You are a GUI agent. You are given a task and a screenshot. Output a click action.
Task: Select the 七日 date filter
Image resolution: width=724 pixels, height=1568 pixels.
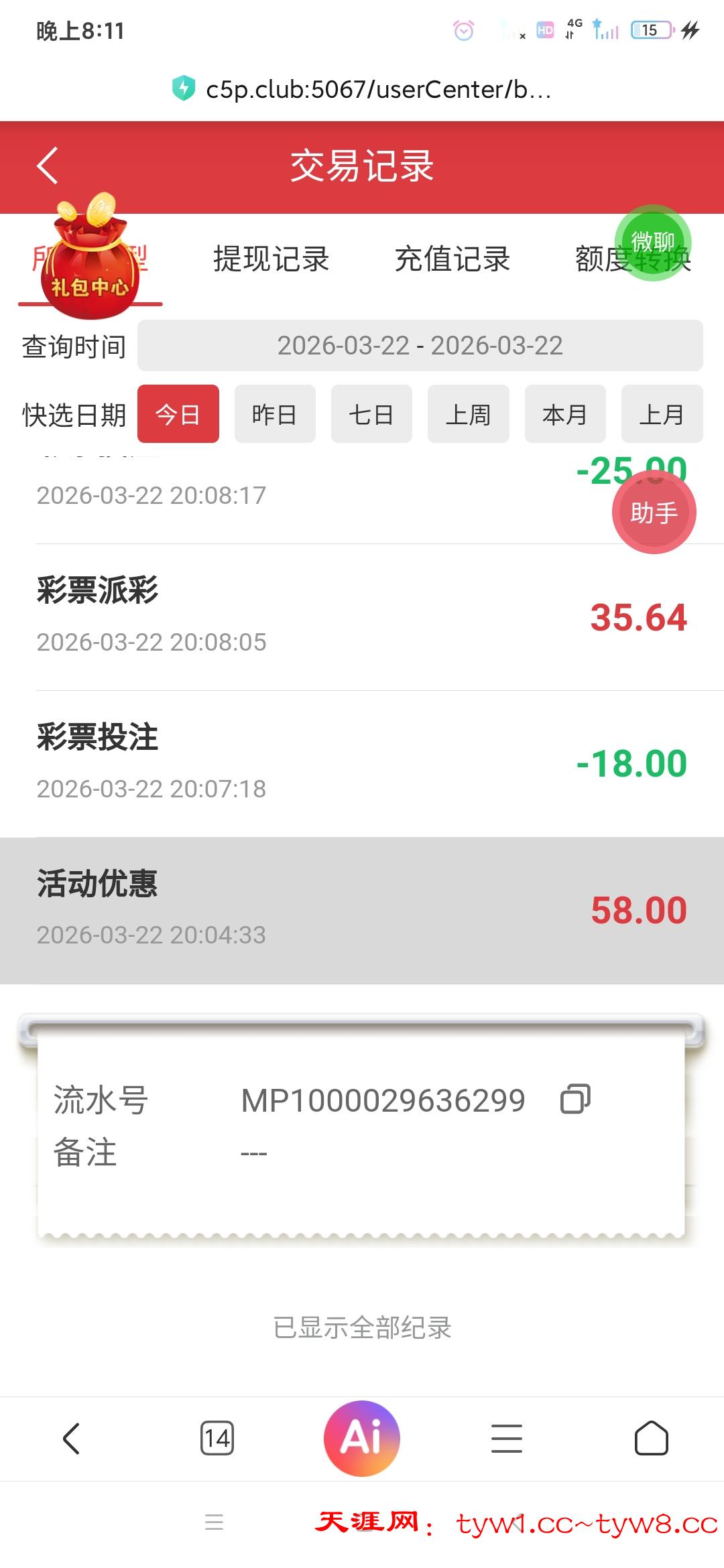pyautogui.click(x=371, y=414)
